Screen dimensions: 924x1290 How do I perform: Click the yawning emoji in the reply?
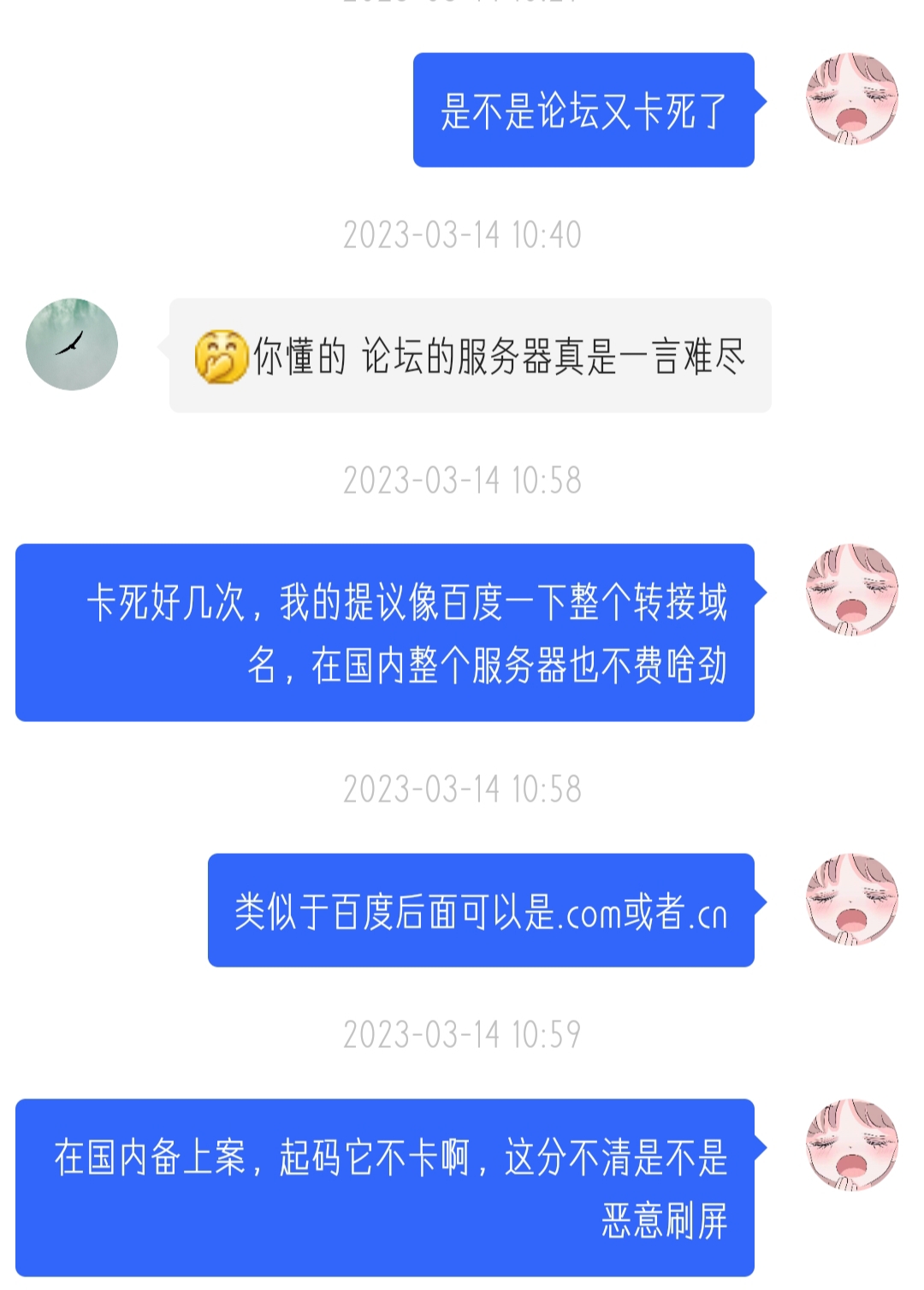click(222, 356)
